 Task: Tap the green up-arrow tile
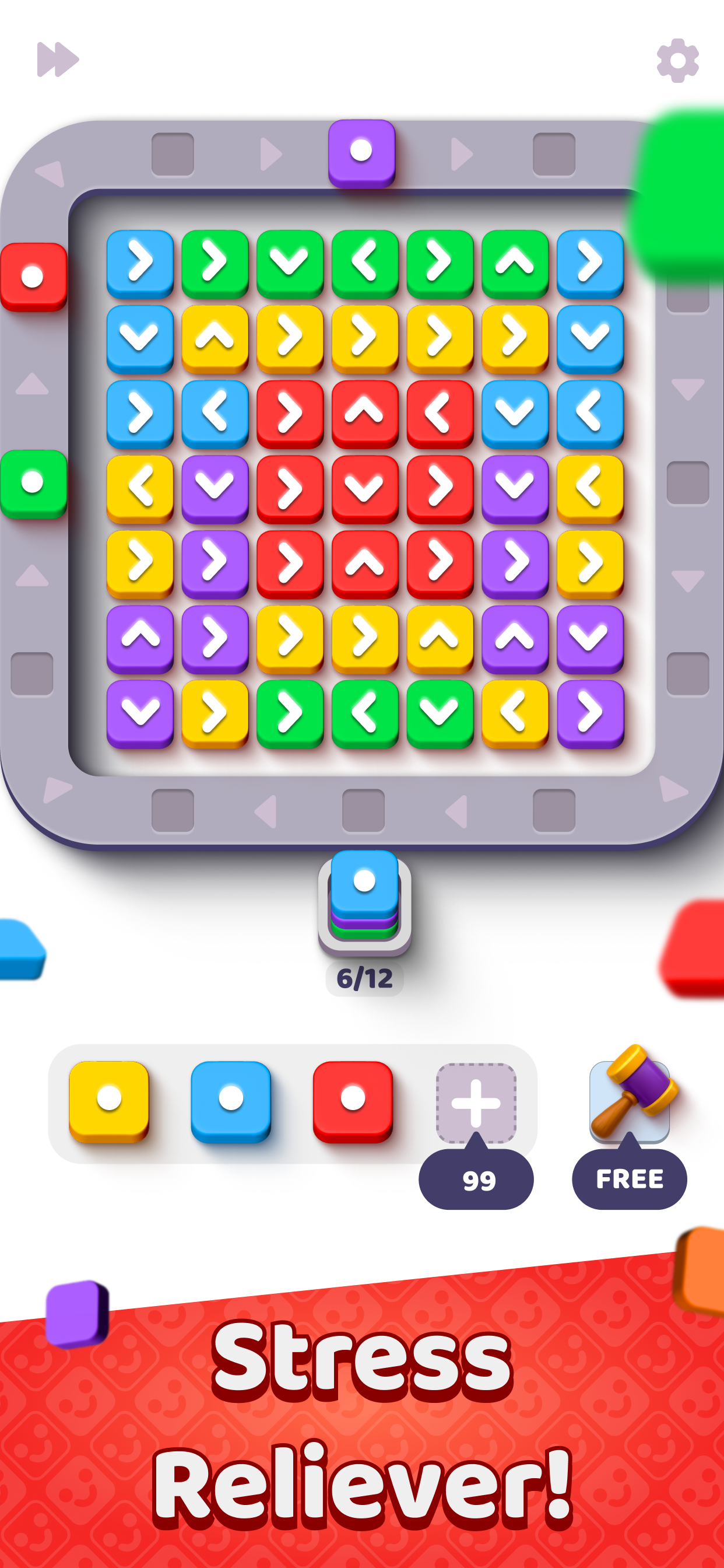point(515,262)
